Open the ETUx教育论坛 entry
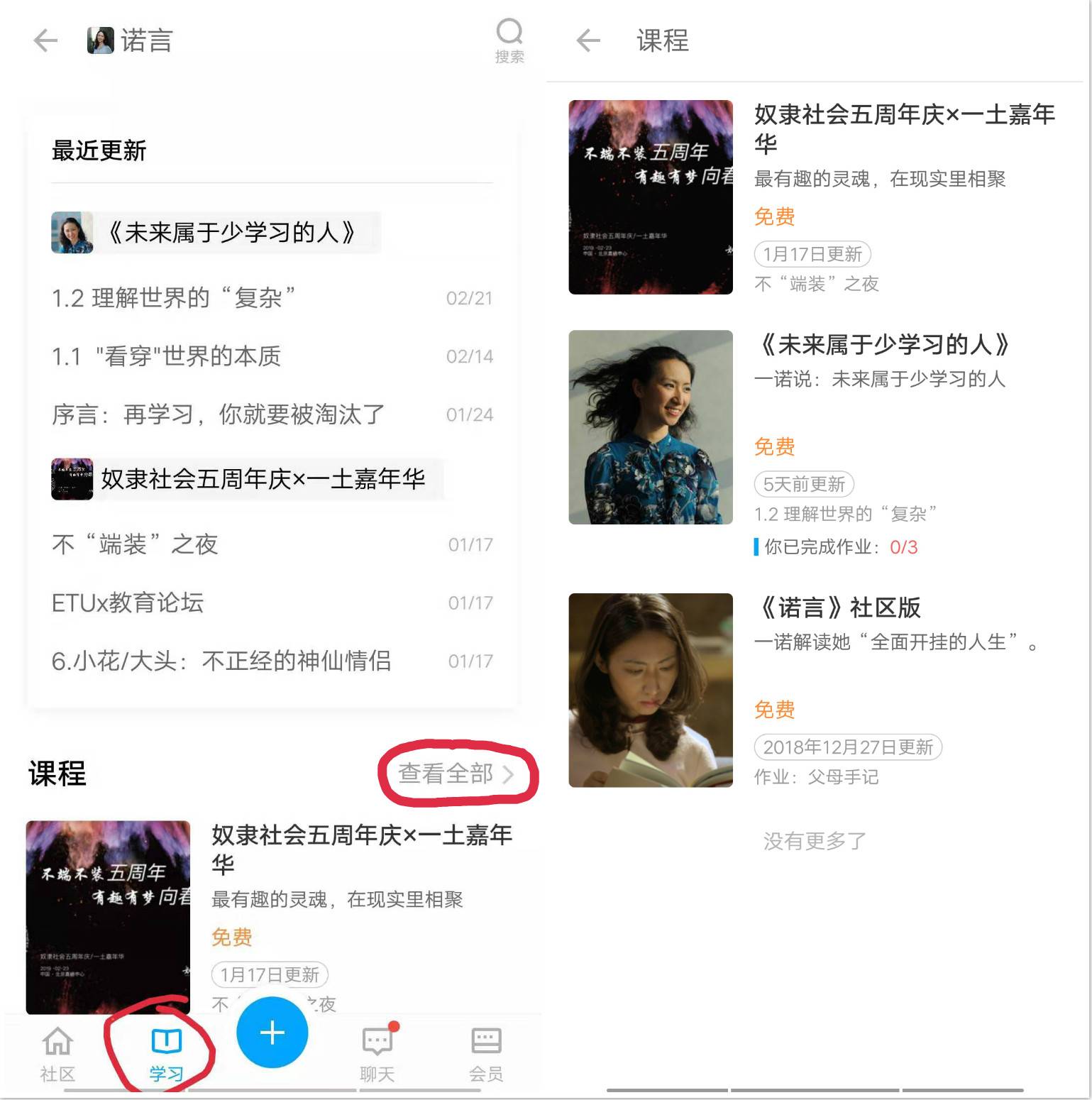Screen dimensions: 1092x1100 click(x=272, y=603)
